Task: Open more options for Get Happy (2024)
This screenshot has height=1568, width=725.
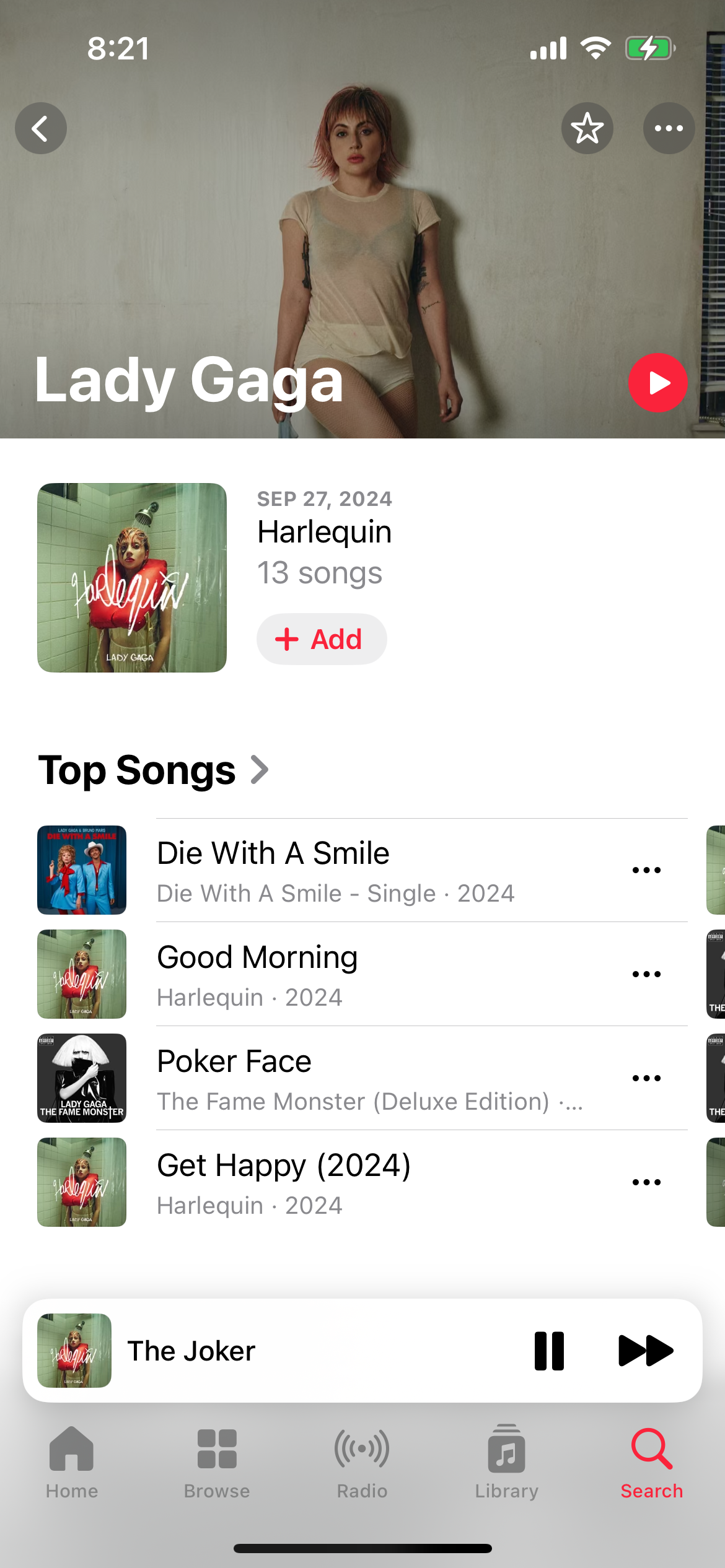Action: click(646, 1182)
